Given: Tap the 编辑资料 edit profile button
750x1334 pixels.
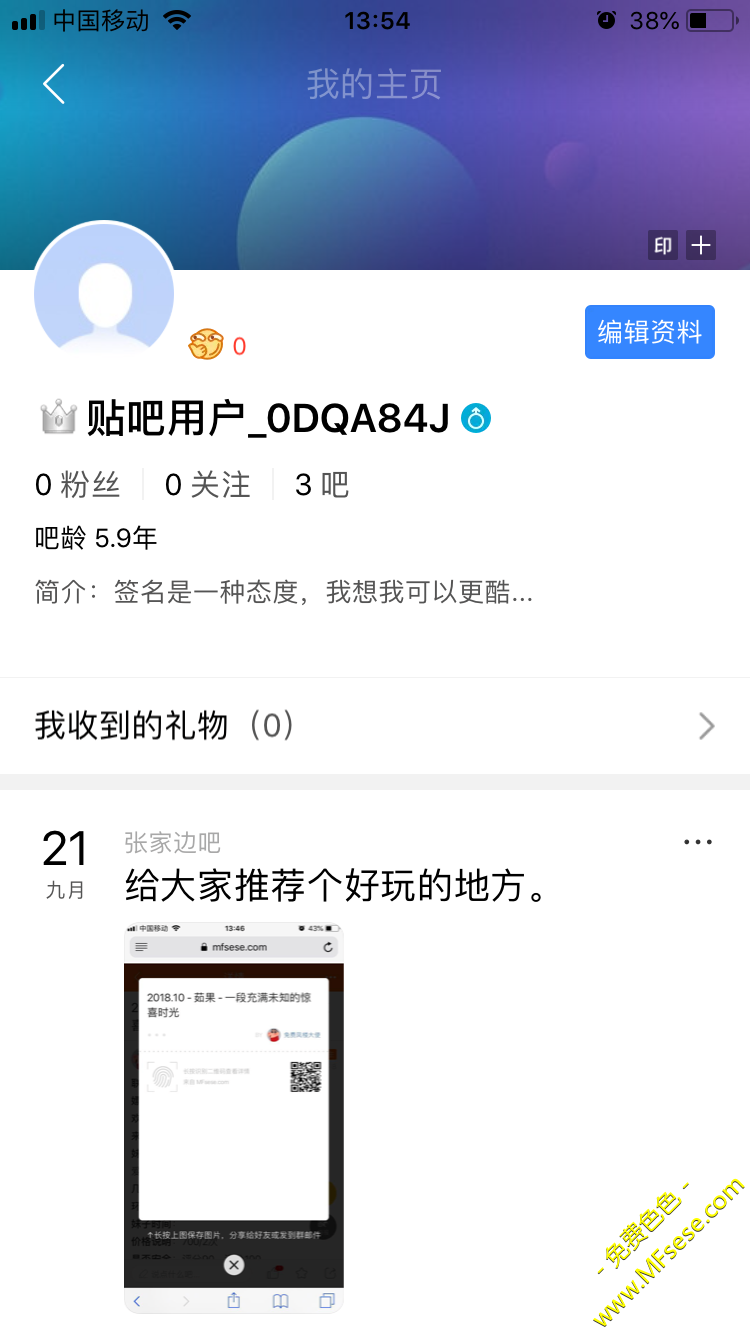Looking at the screenshot, I should 649,332.
